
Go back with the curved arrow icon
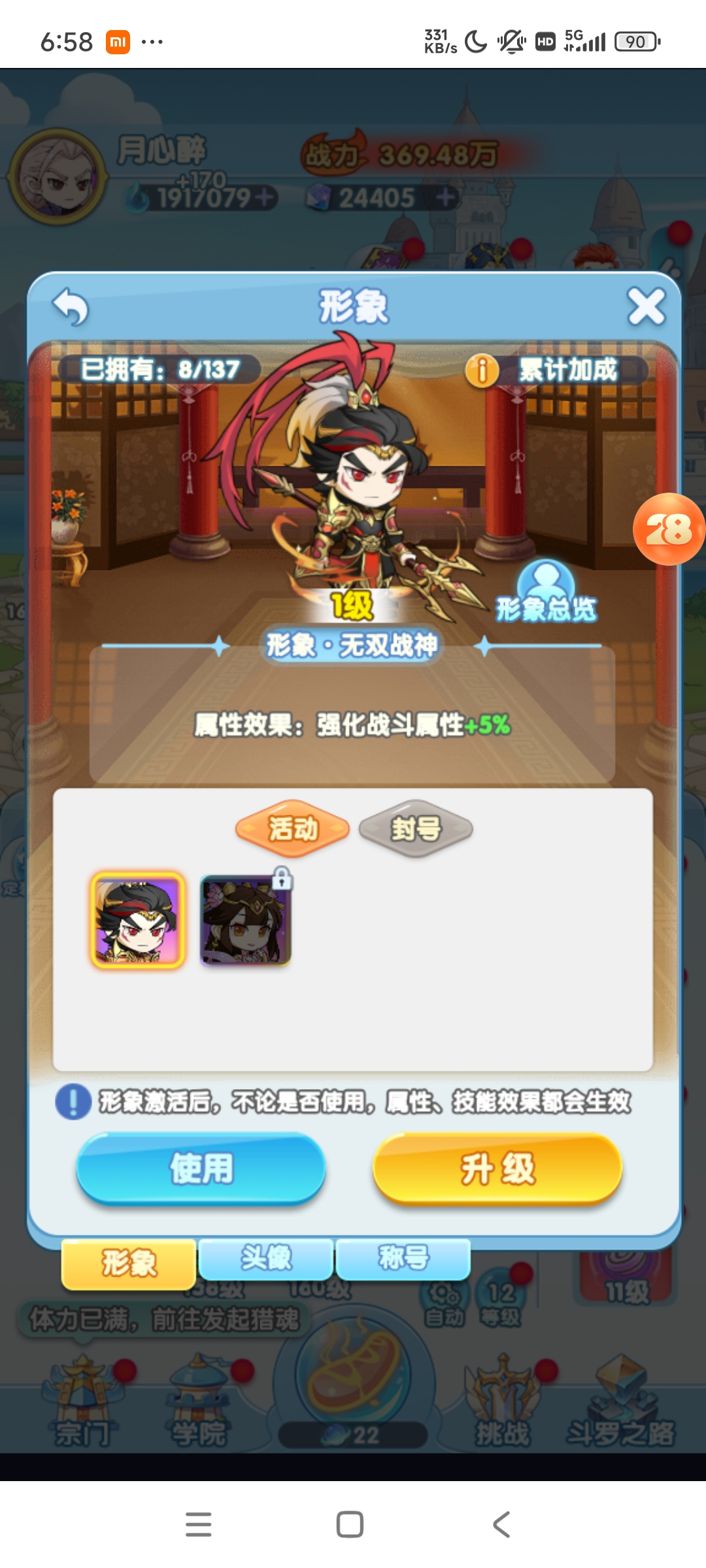point(71,307)
